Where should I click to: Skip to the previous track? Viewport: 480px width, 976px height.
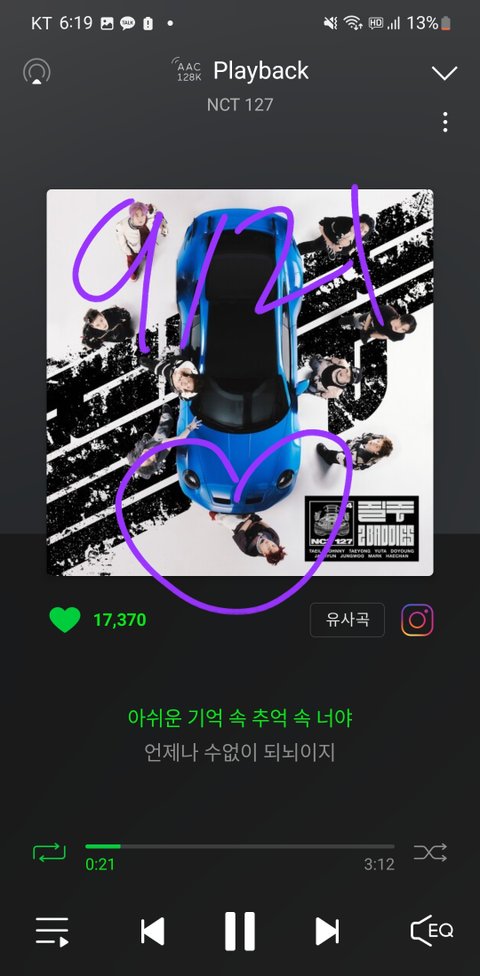pos(153,932)
